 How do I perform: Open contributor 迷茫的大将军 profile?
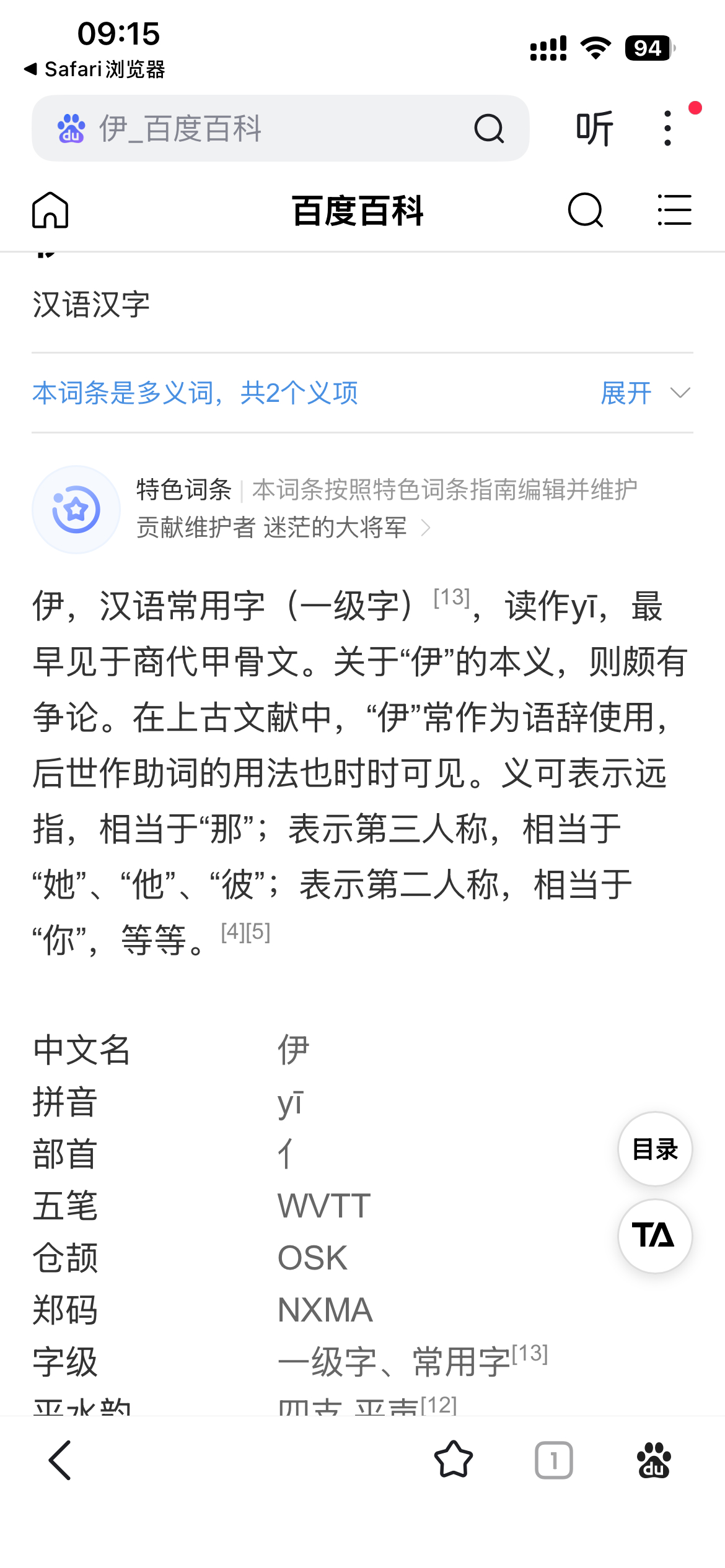pos(335,528)
